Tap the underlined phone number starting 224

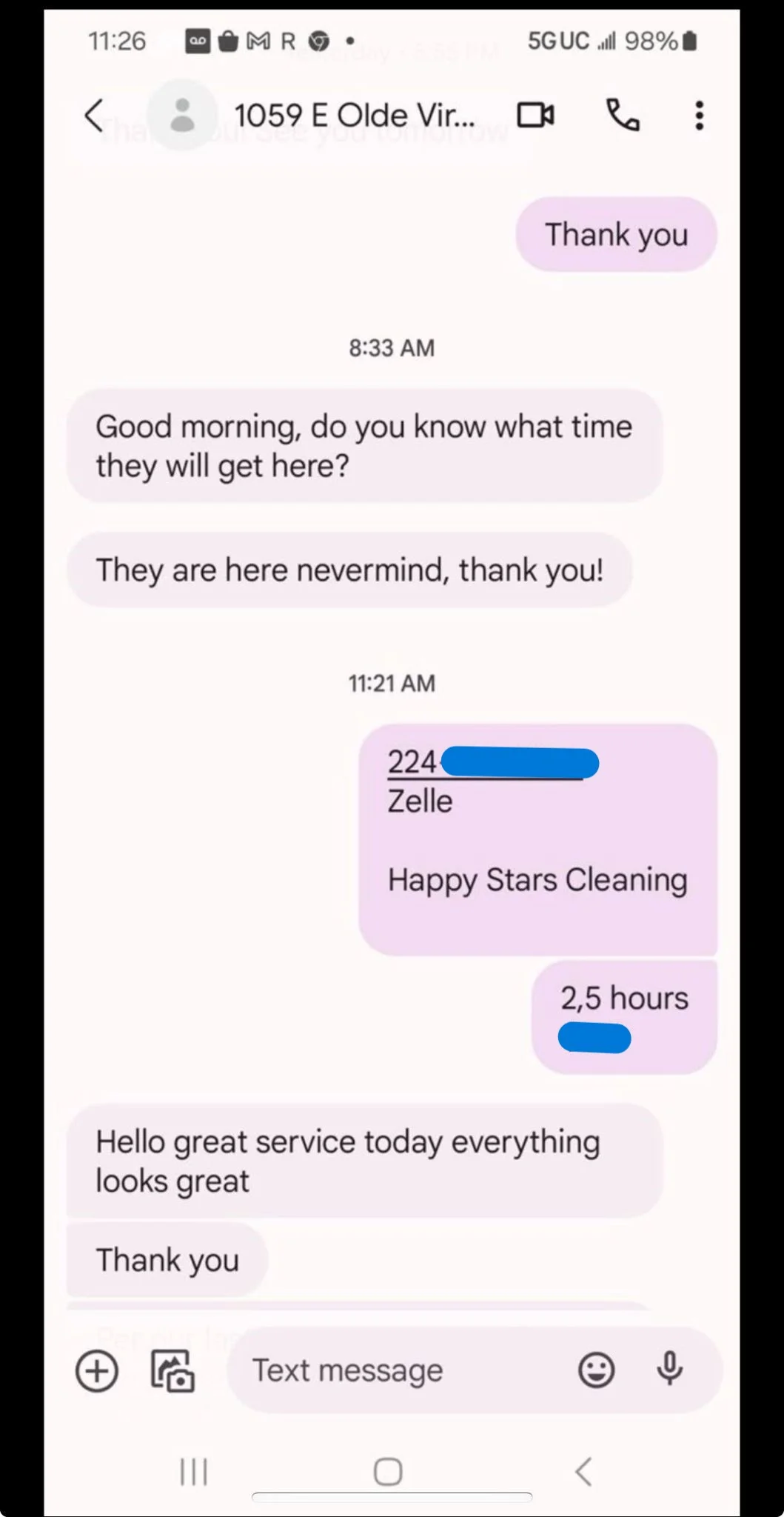[x=413, y=762]
